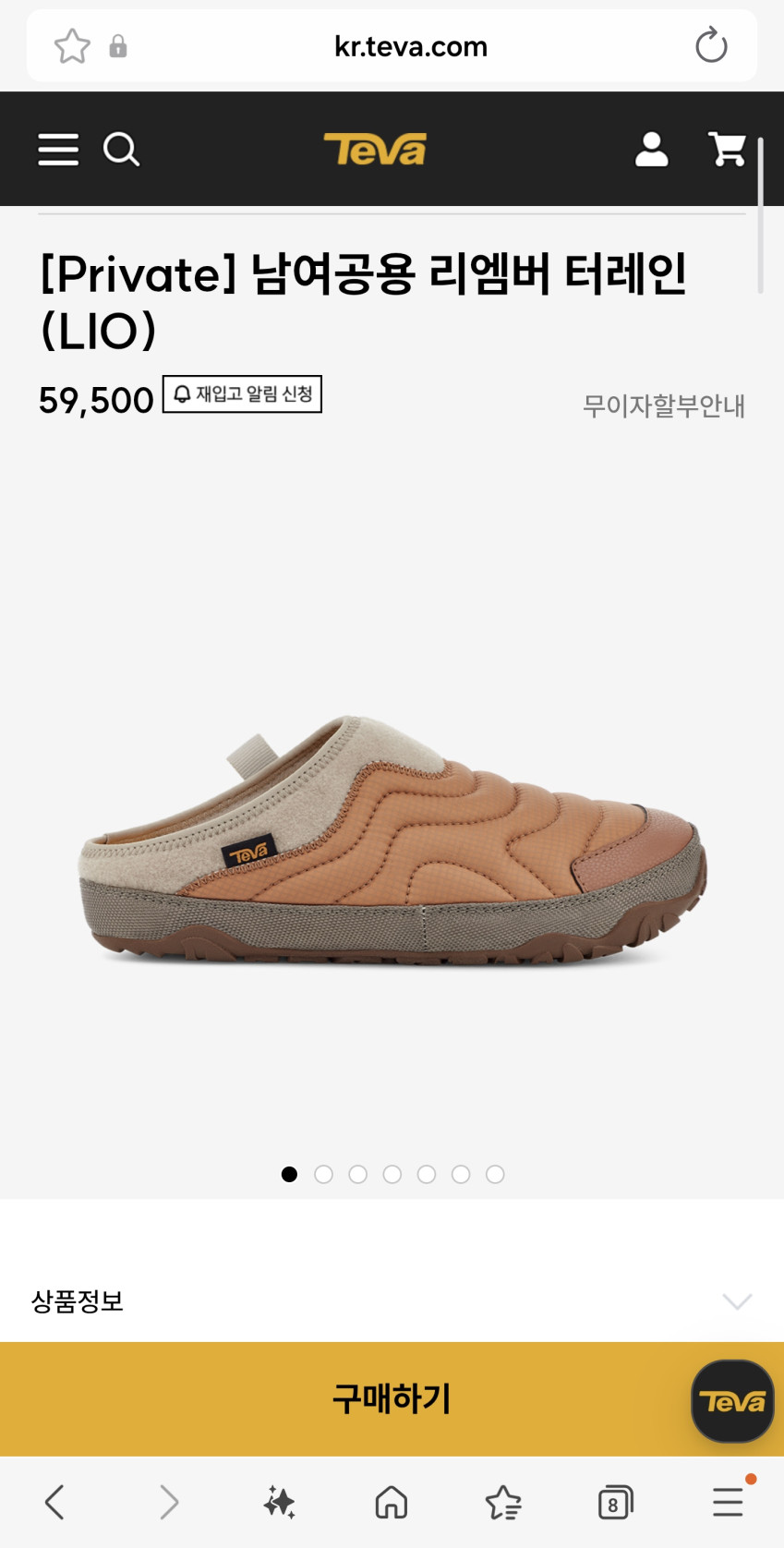The height and width of the screenshot is (1548, 784).
Task: Open the browser home page
Action: click(x=392, y=1502)
